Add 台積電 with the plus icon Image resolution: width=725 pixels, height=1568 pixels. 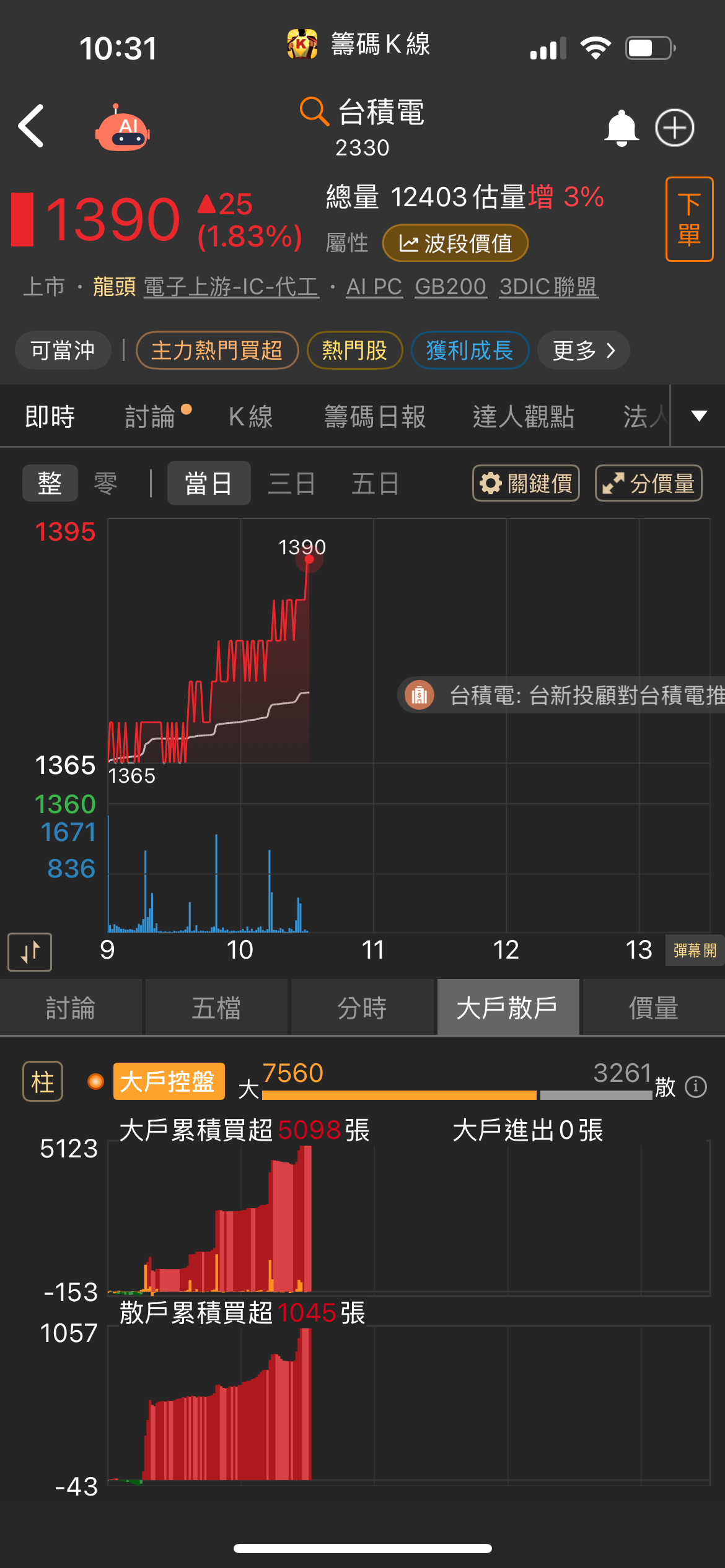pos(675,128)
